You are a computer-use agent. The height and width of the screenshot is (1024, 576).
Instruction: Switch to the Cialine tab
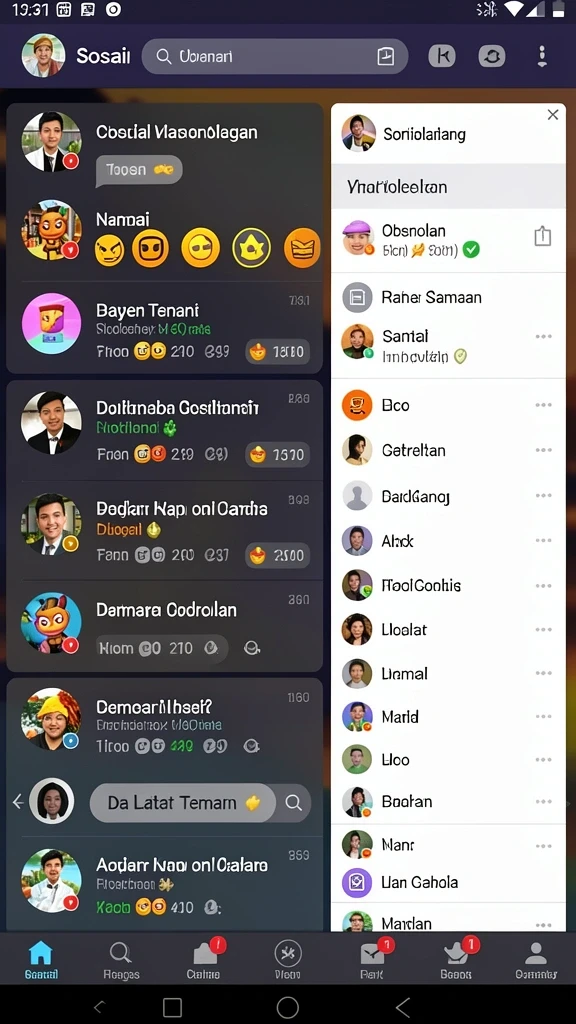pos(204,960)
